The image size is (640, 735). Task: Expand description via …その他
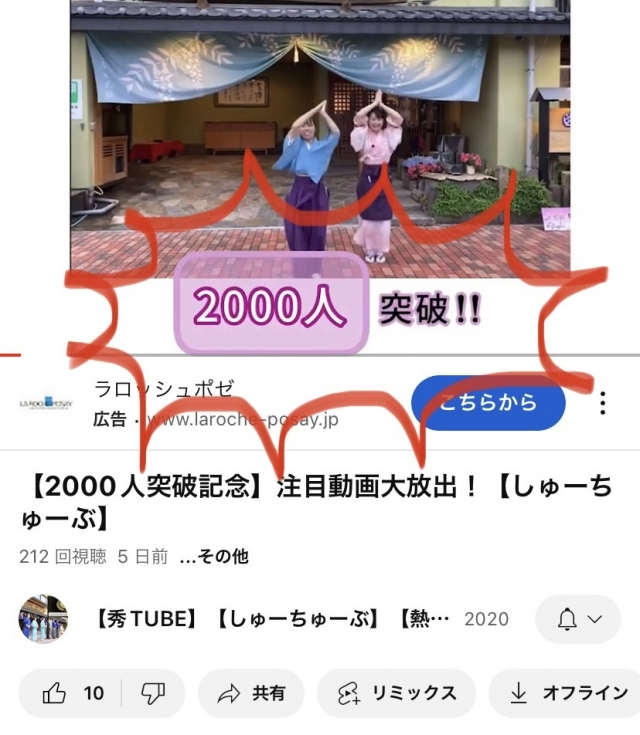(213, 557)
